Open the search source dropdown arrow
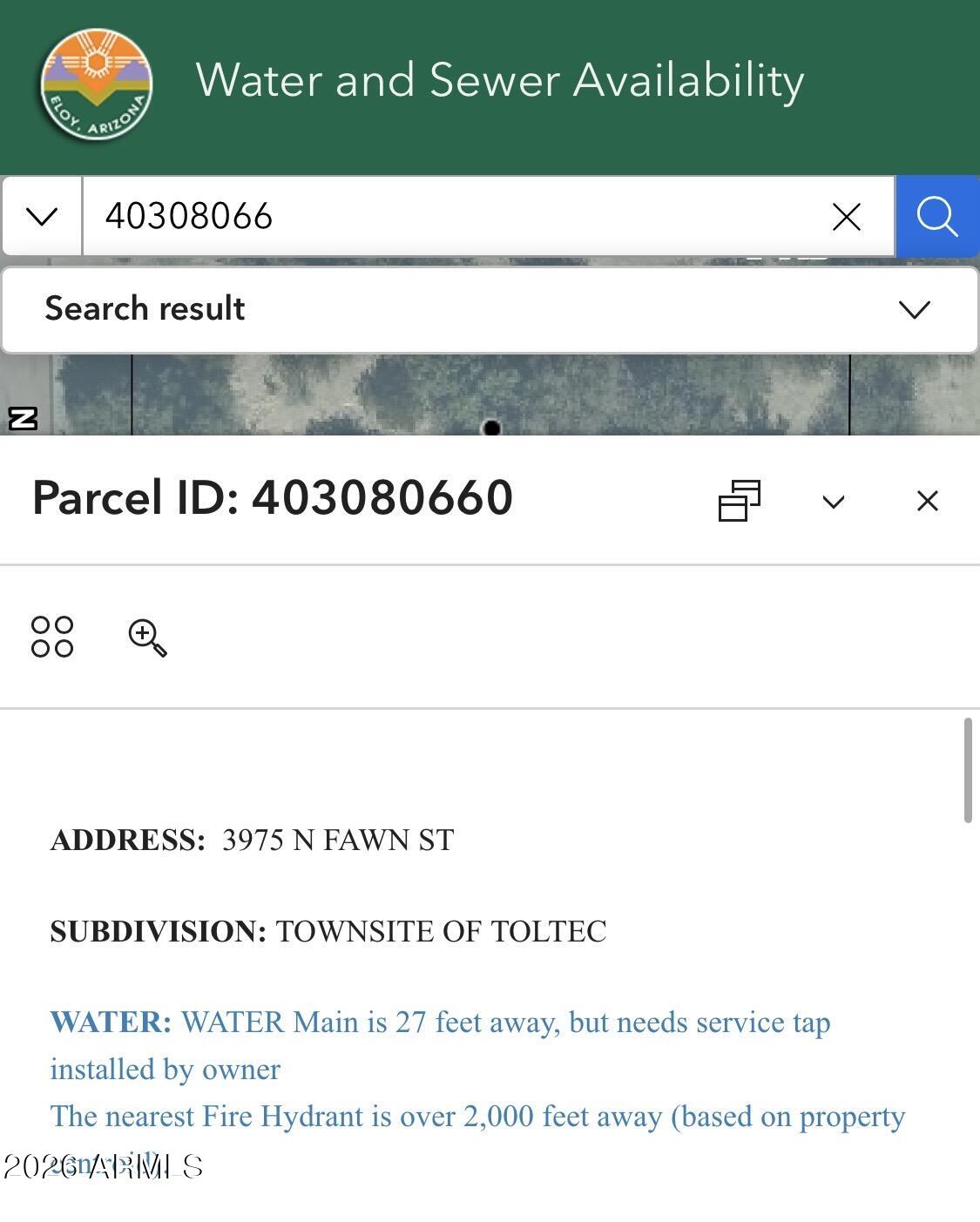 42,216
